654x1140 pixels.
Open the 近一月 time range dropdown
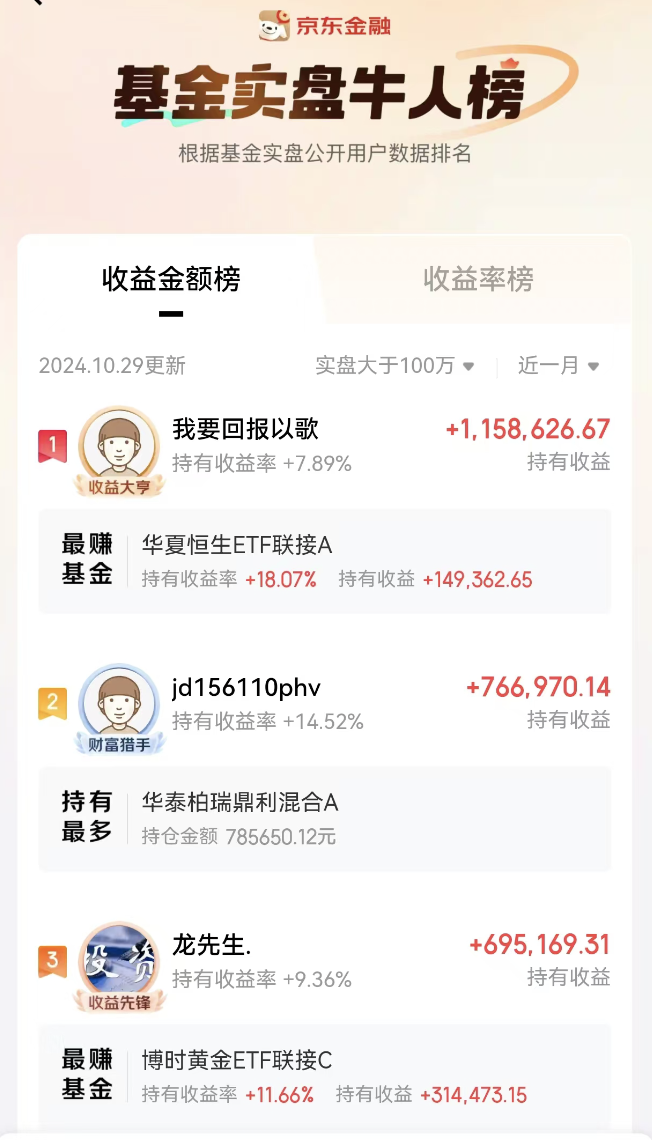[558, 366]
